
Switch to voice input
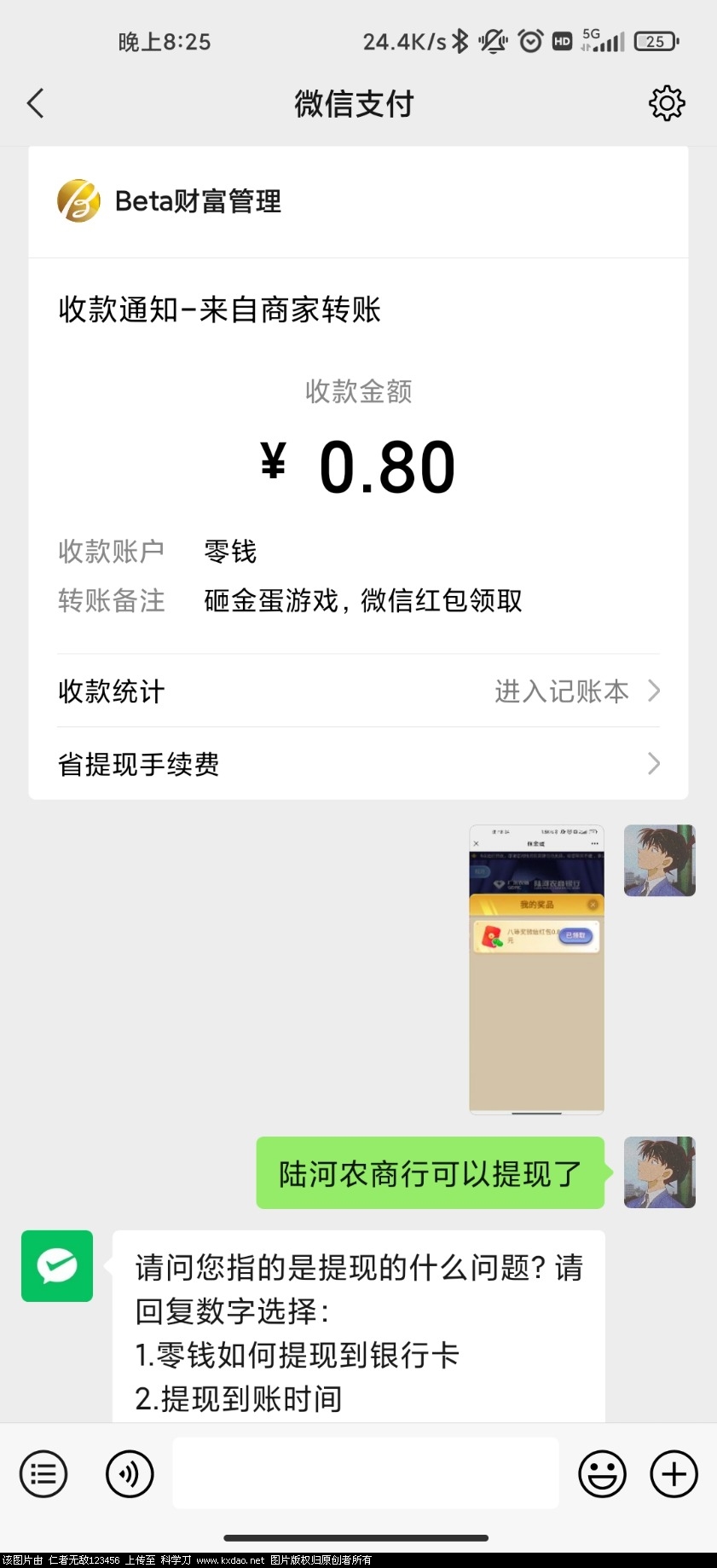pyautogui.click(x=130, y=1473)
